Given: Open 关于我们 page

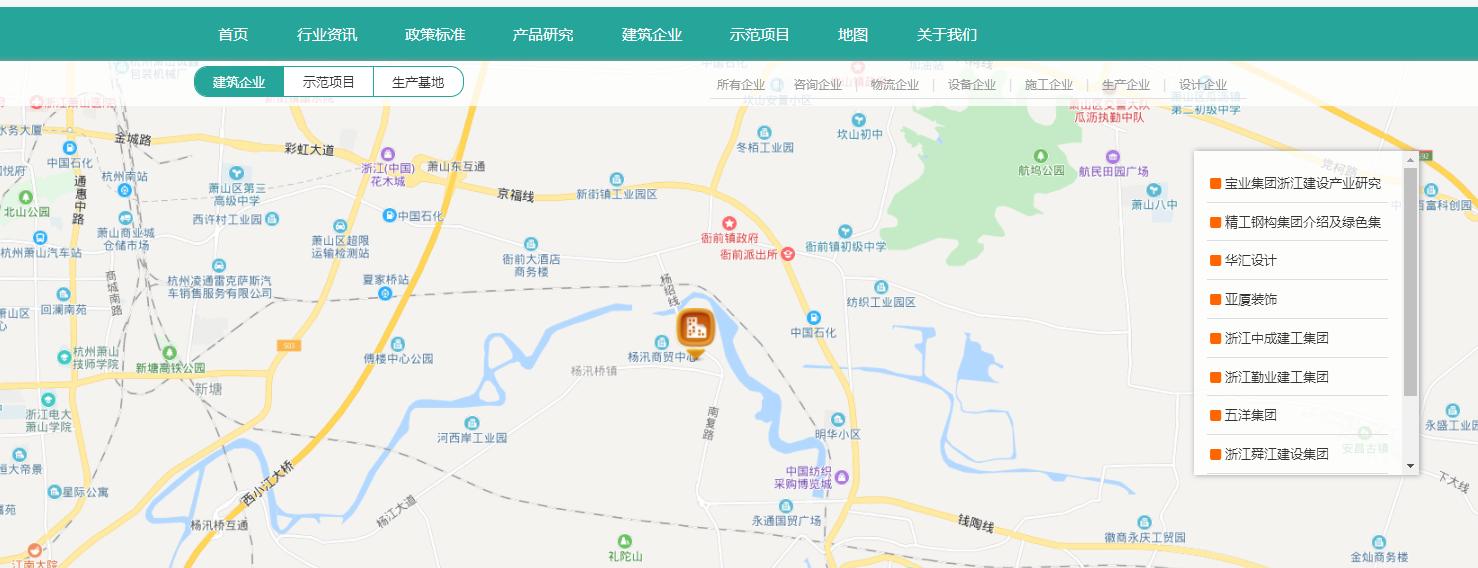Looking at the screenshot, I should click(947, 35).
